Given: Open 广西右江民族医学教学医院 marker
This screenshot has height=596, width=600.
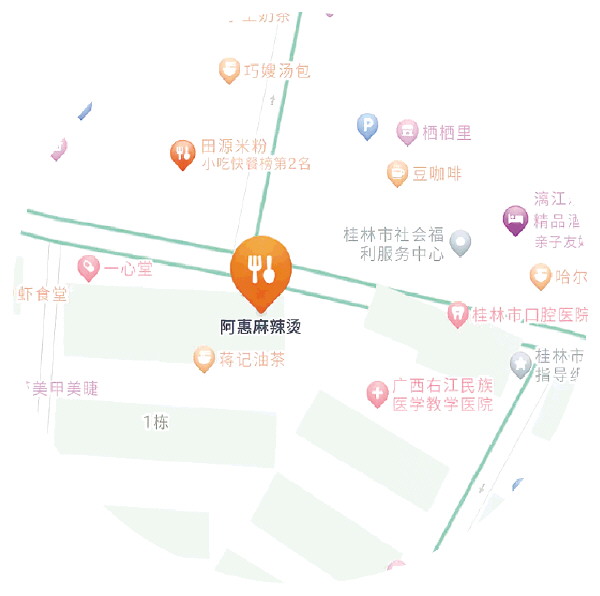Looking at the screenshot, I should click(x=378, y=393).
